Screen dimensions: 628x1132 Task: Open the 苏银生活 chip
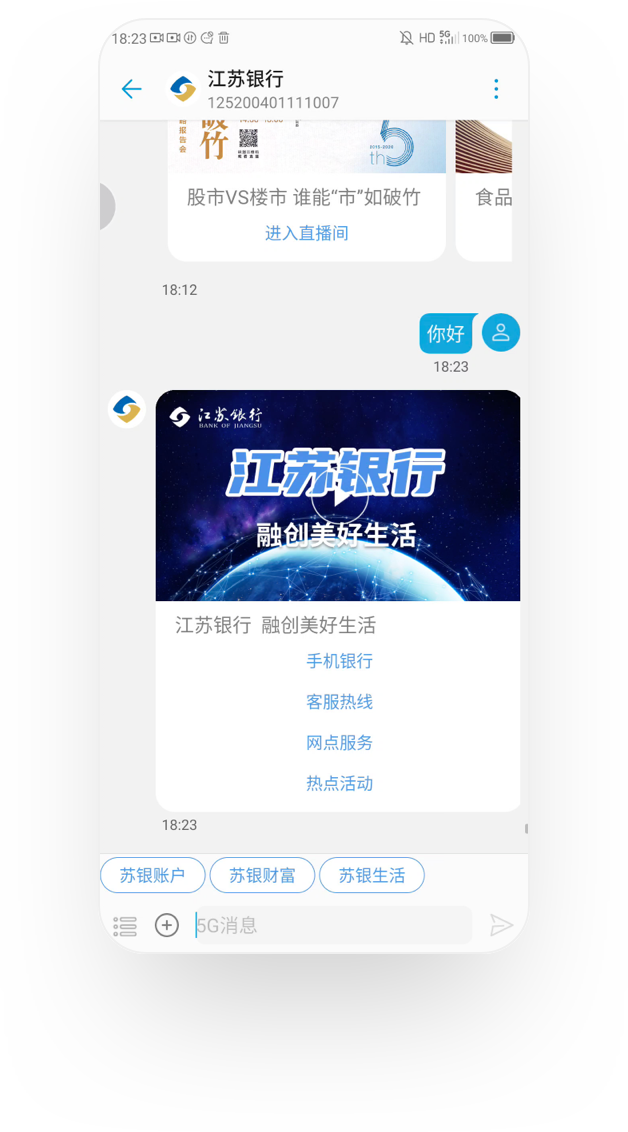coord(371,876)
